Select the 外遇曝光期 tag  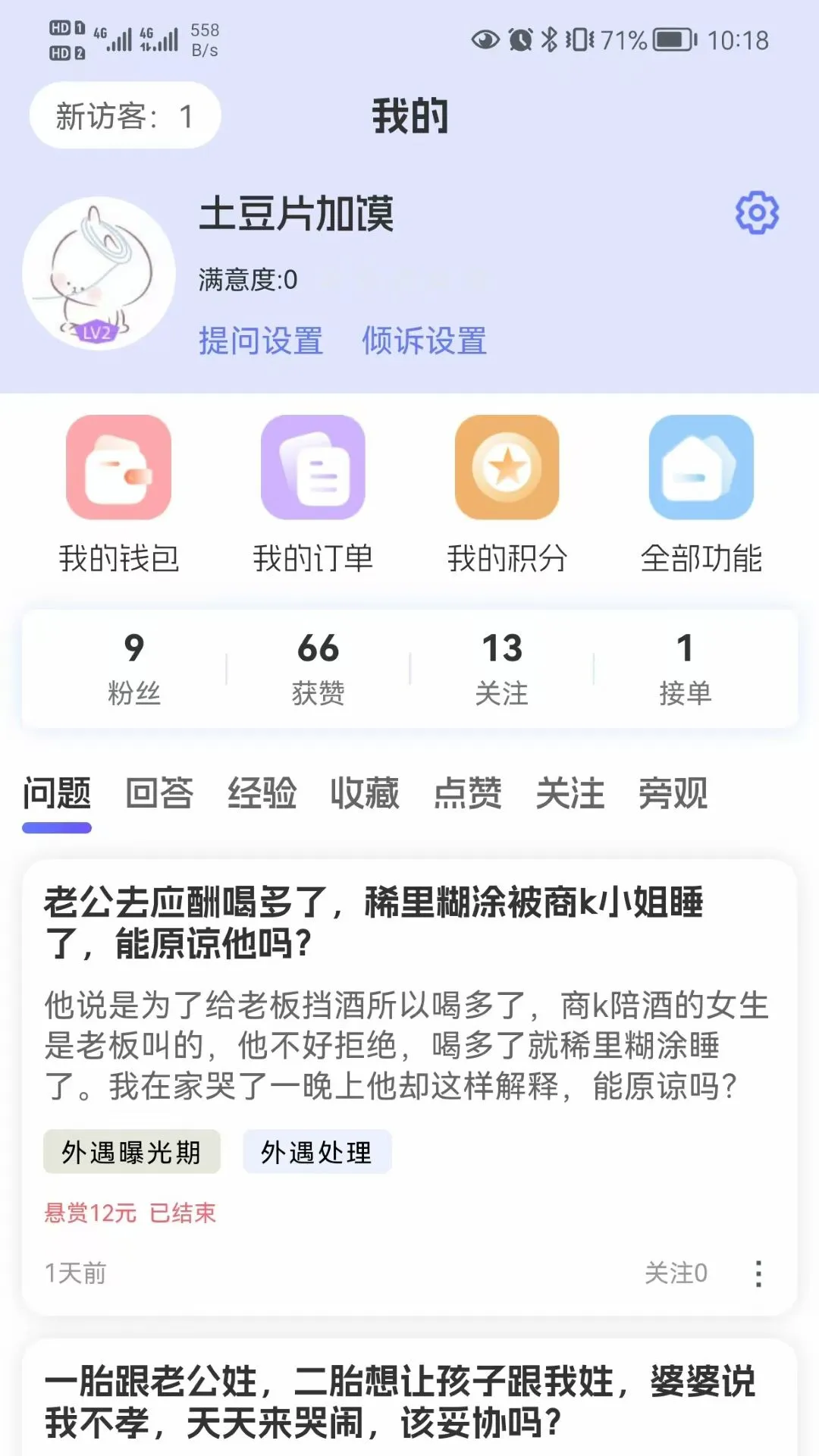coord(132,1151)
